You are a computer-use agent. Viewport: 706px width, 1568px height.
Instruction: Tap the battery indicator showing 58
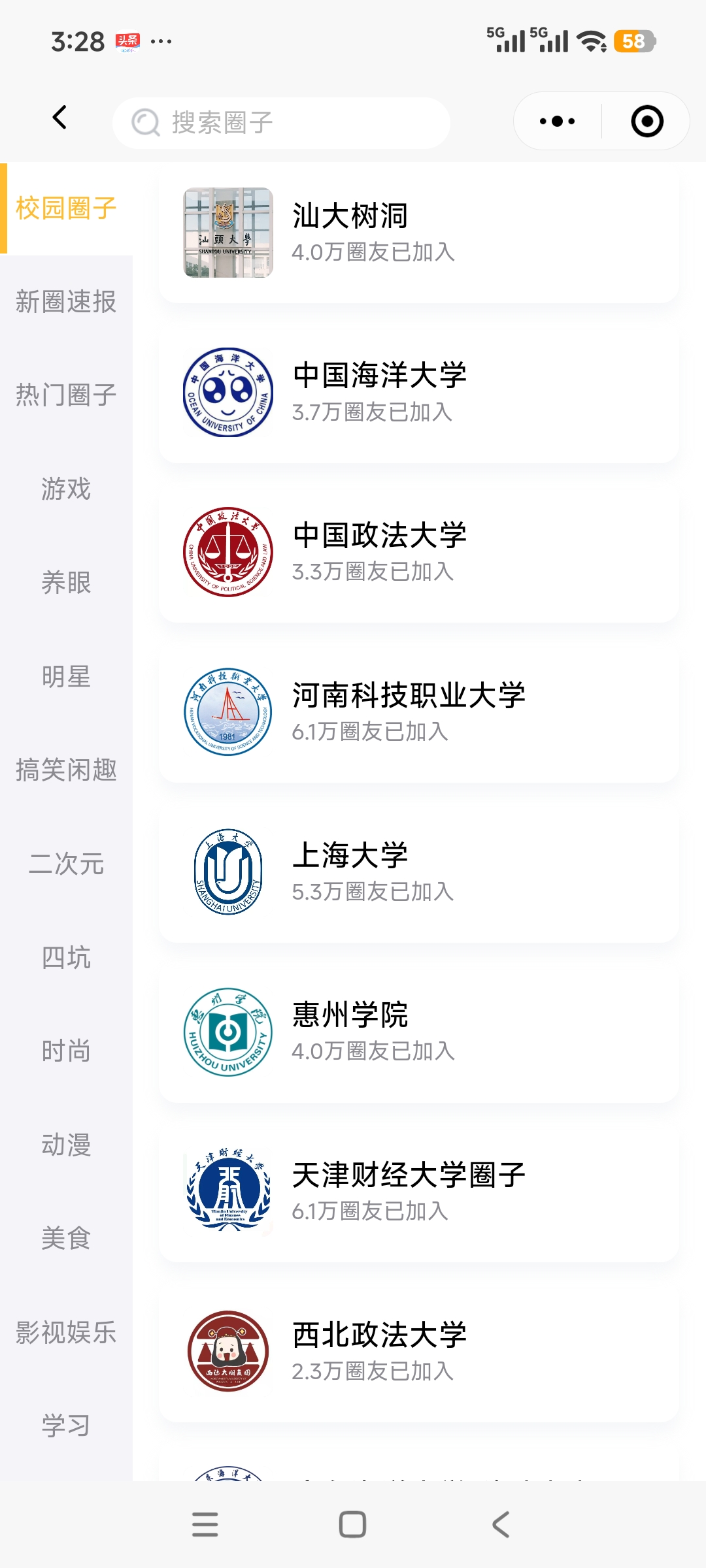pos(635,42)
